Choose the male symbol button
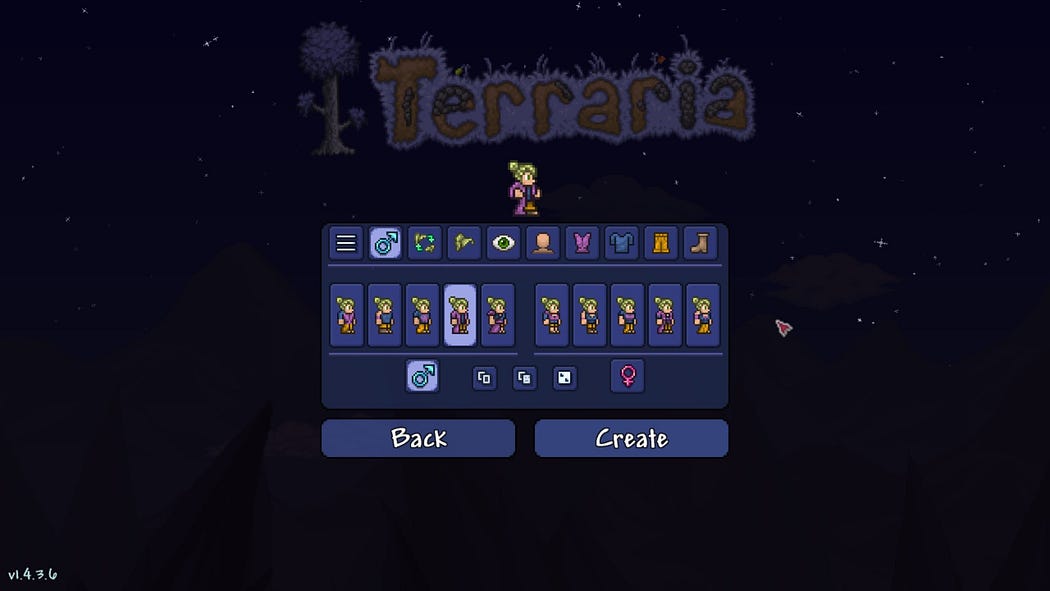 (423, 376)
